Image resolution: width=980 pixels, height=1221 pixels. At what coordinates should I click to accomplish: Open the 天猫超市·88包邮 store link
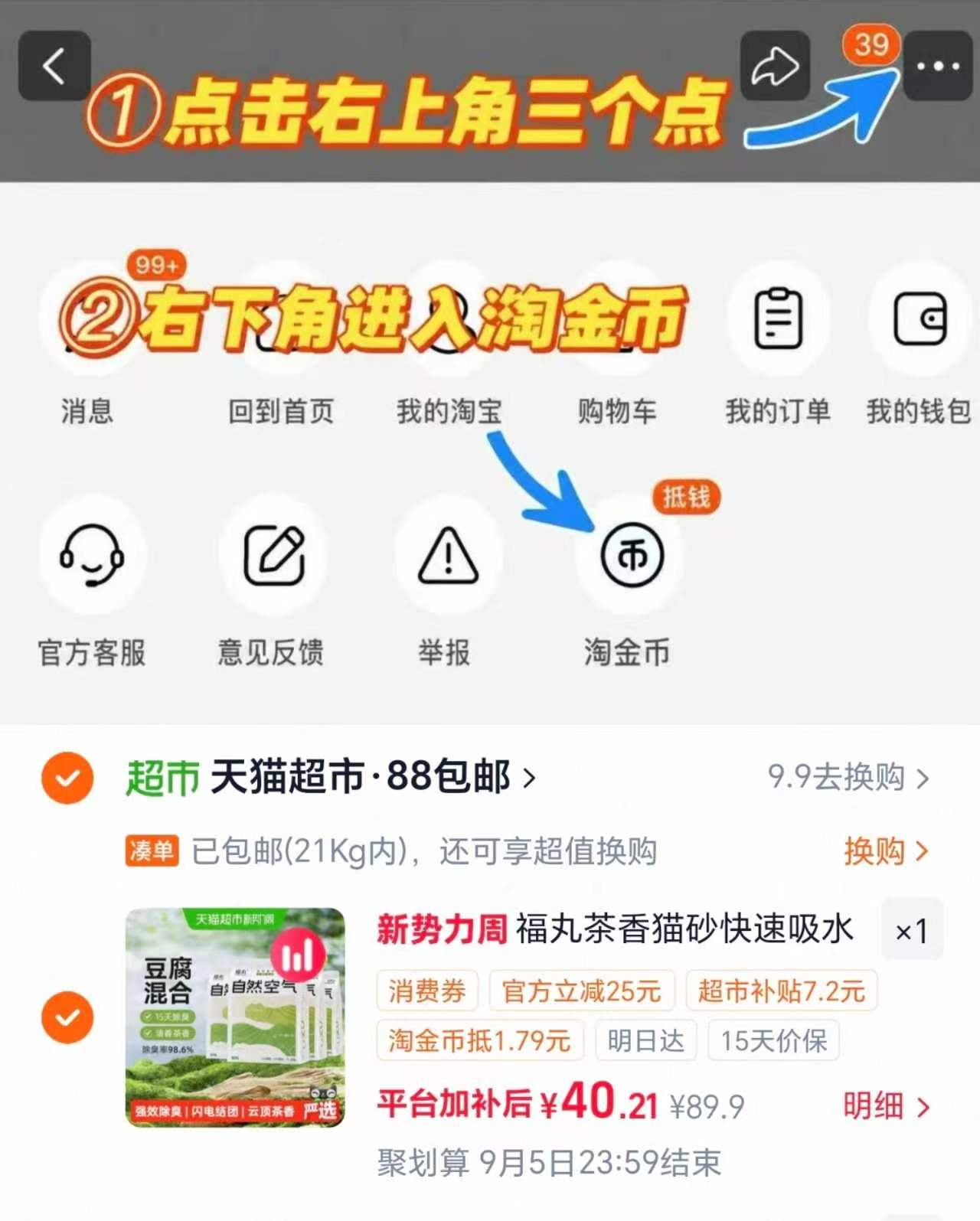click(x=331, y=777)
